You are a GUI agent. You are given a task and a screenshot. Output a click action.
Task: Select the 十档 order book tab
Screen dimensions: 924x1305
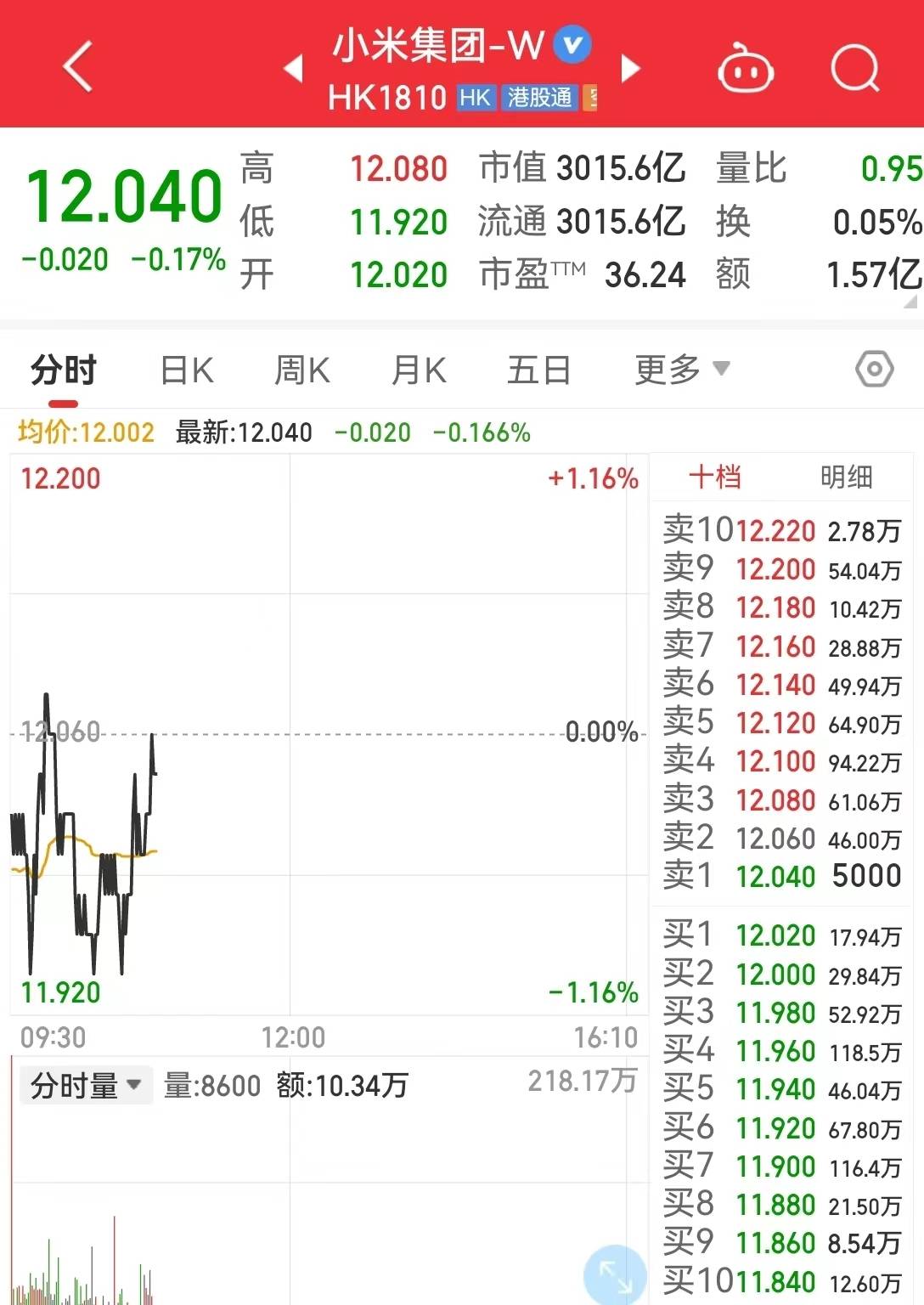point(714,477)
